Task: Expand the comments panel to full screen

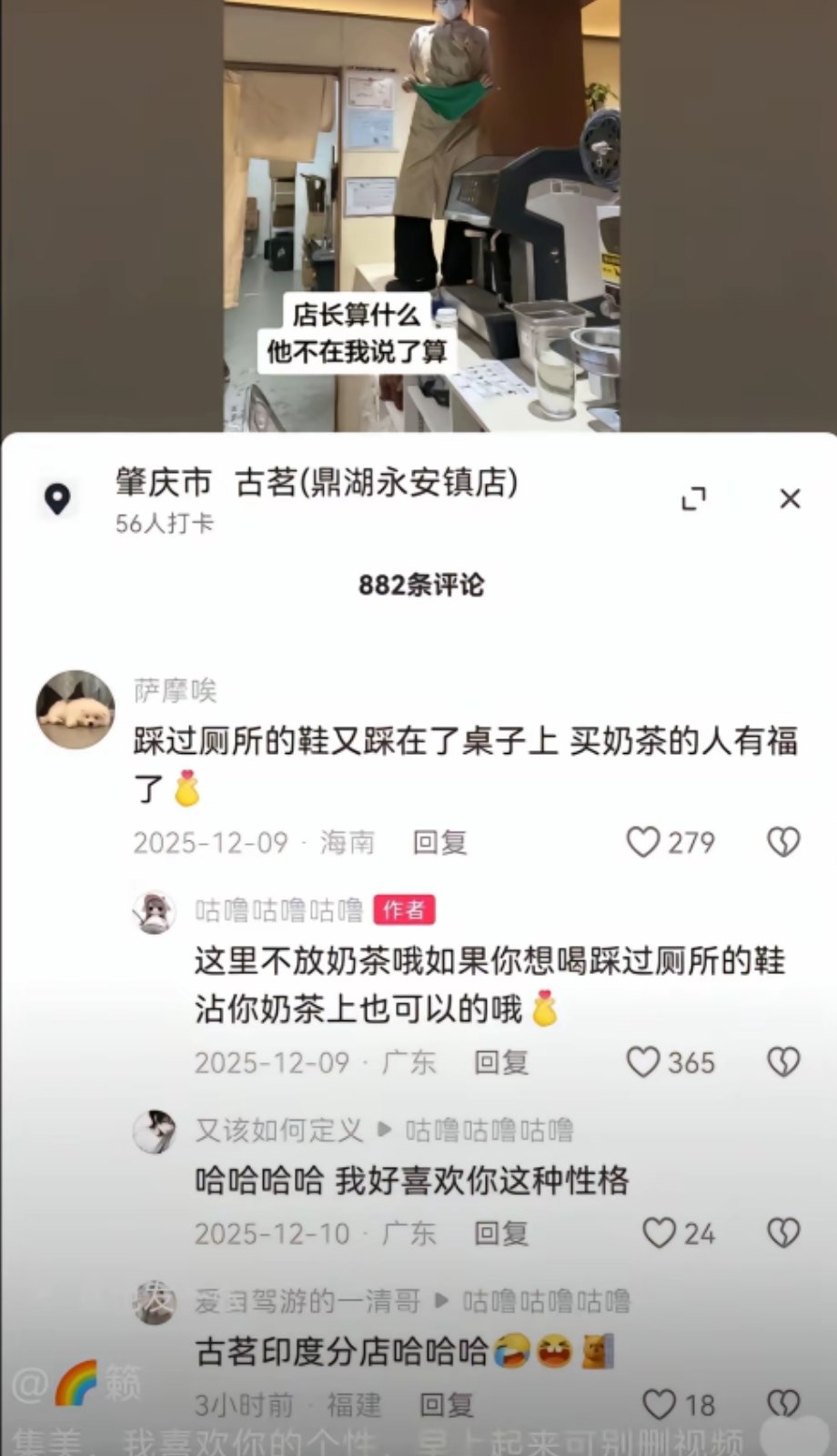Action: pos(694,498)
